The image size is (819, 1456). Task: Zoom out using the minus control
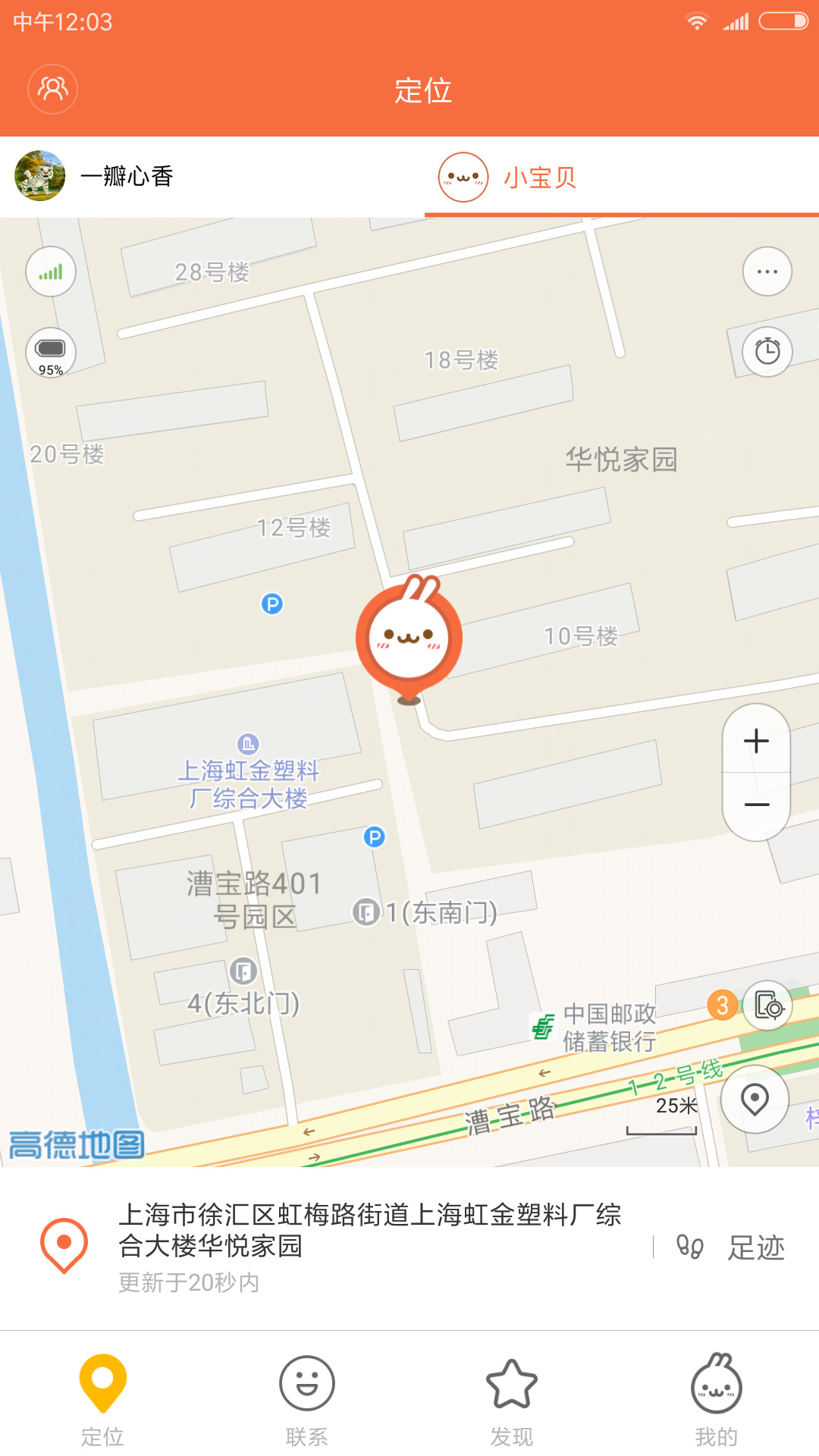(x=755, y=804)
